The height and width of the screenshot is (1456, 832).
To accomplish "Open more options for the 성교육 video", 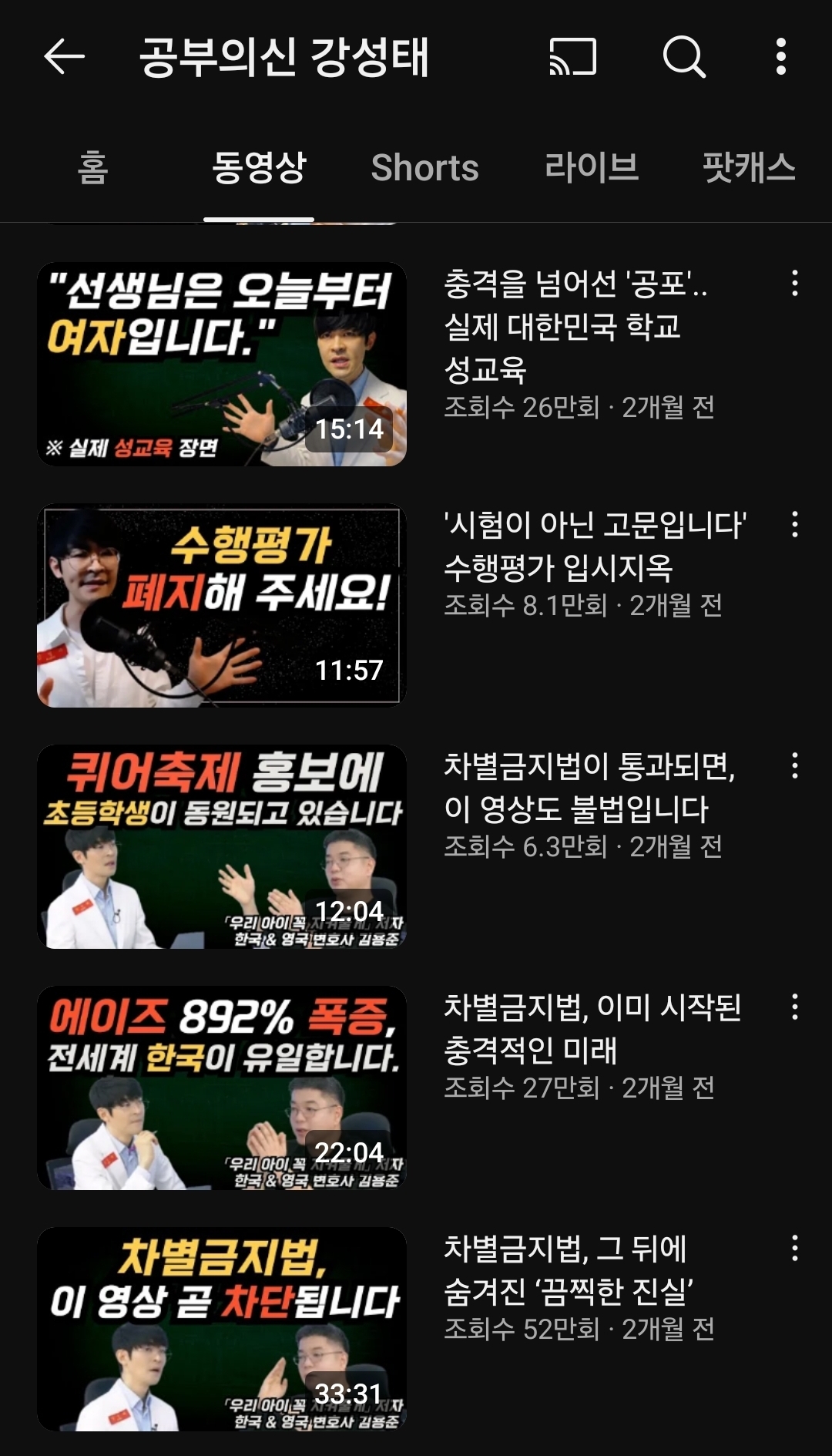I will coord(794,284).
